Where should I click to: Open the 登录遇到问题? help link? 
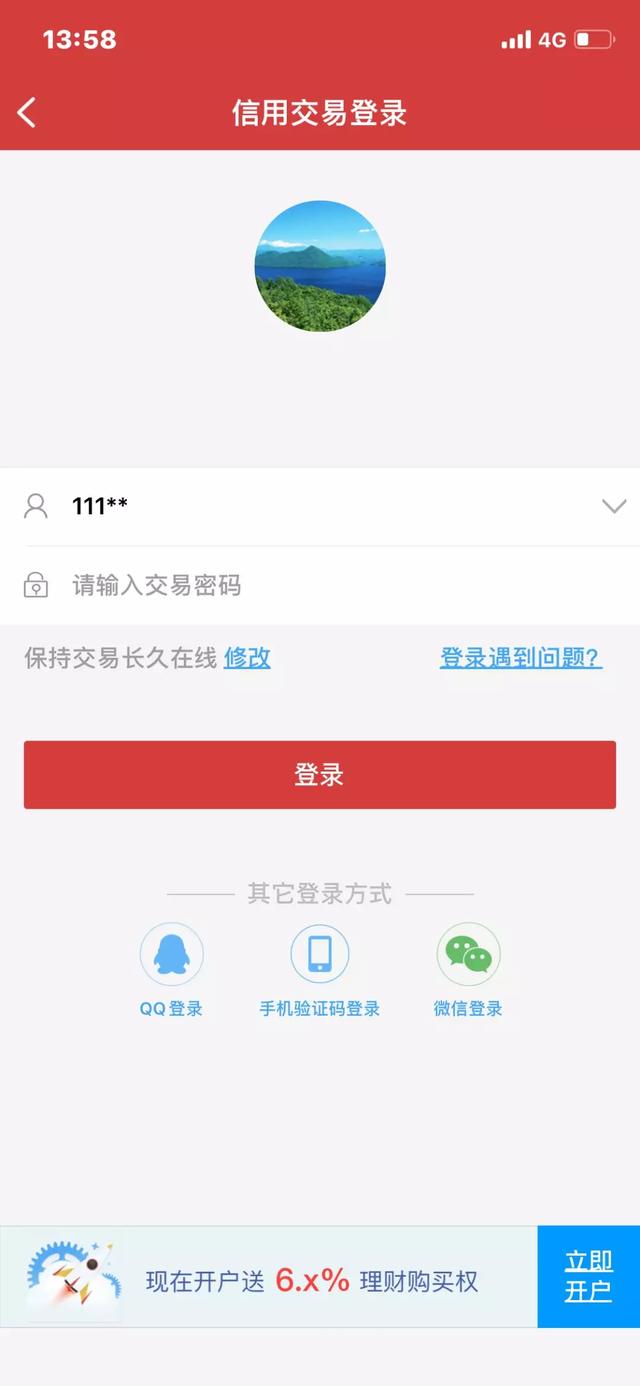(x=521, y=658)
